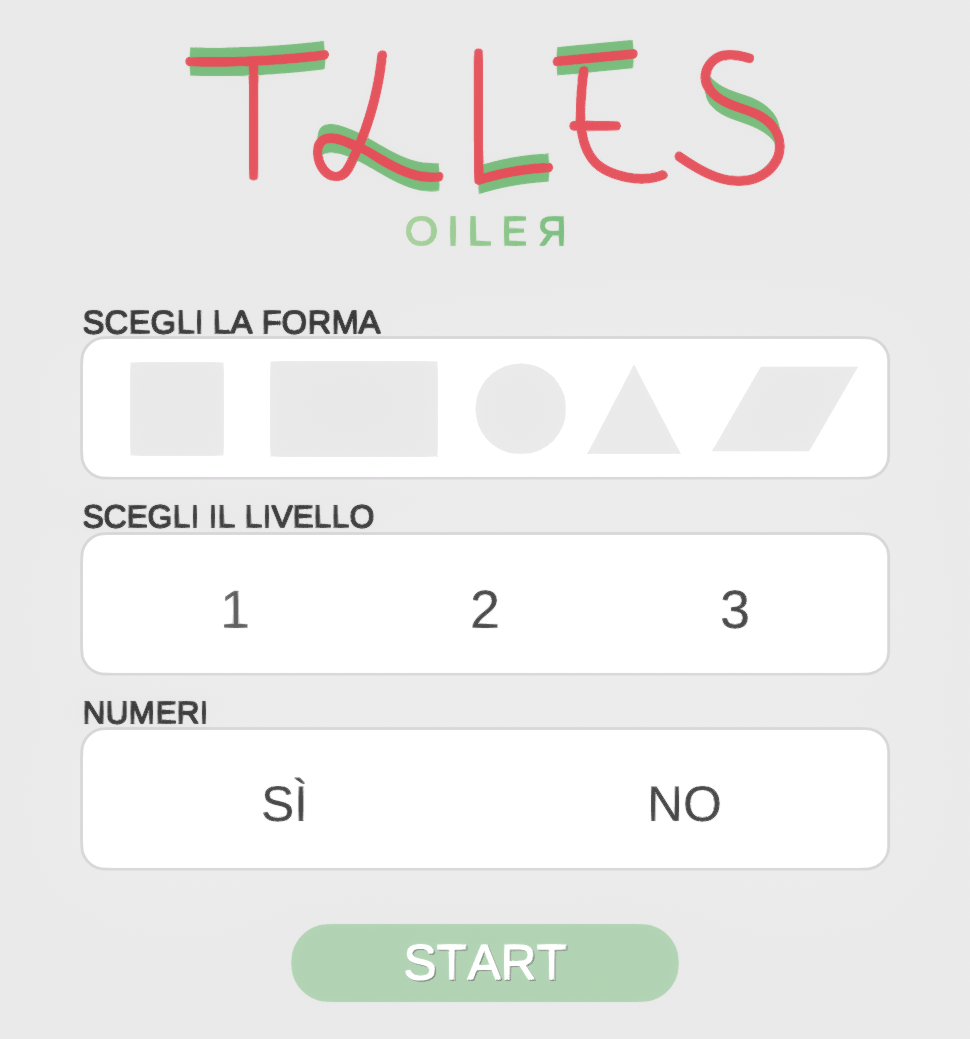Screen dimensions: 970x1039
Task: Tap the START button
Action: click(485, 963)
